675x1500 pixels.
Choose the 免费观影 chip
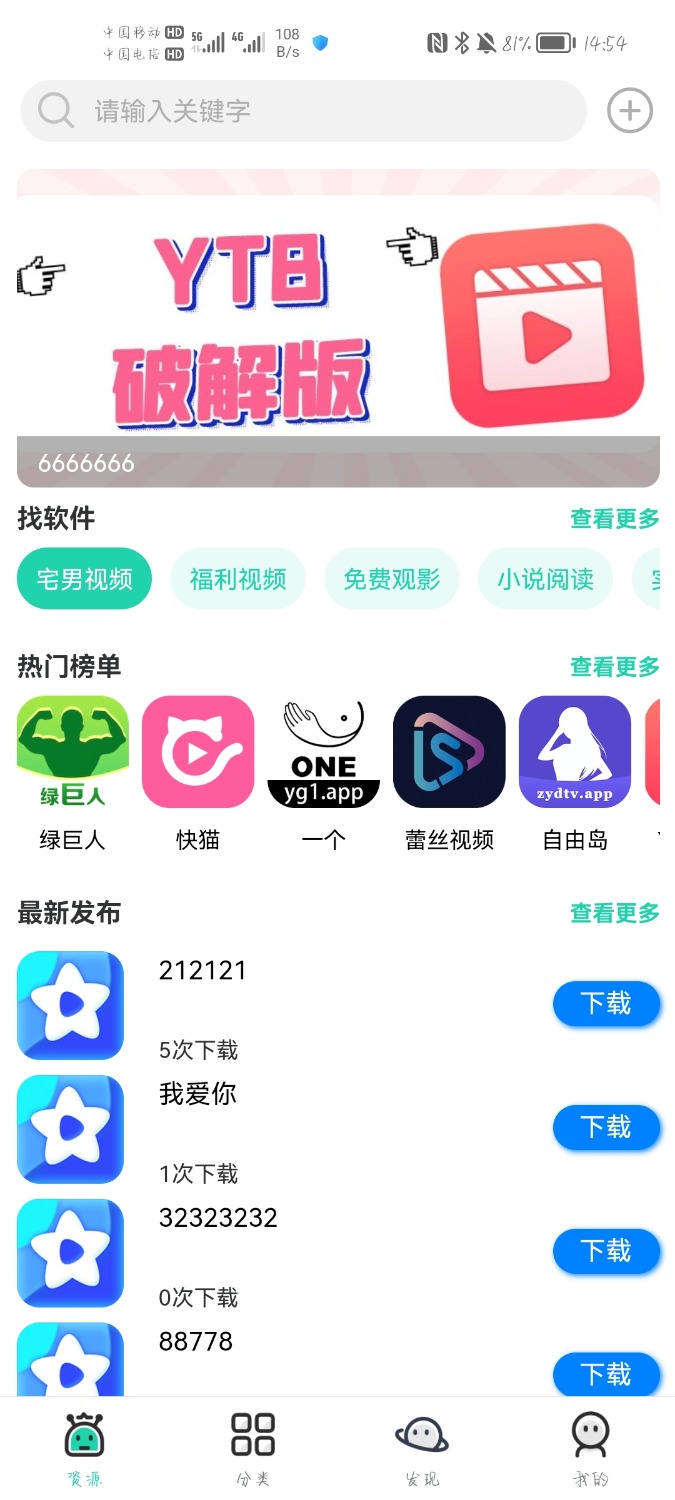[391, 579]
